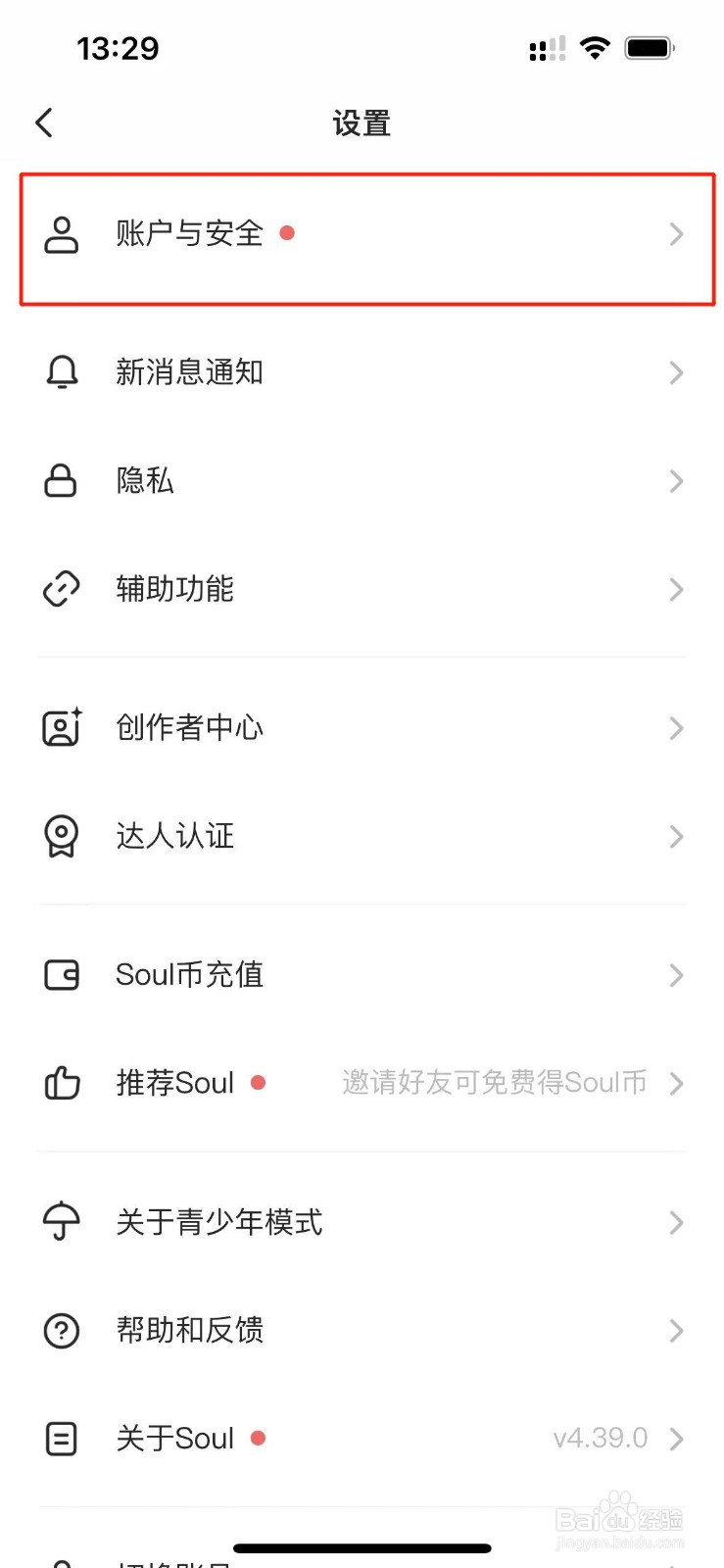
Task: Enter 创作者中心
Action: [362, 728]
